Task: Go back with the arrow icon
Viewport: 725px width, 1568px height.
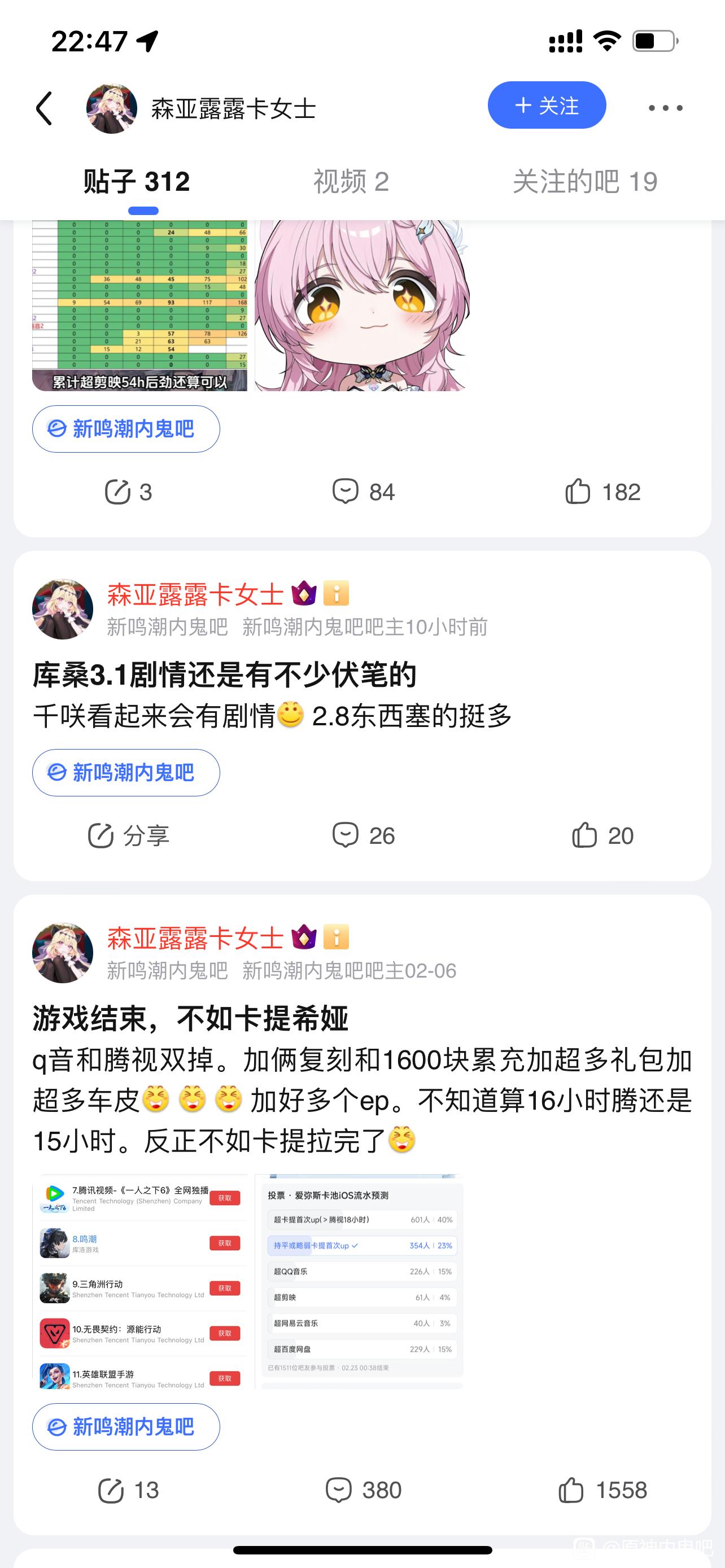Action: pyautogui.click(x=45, y=108)
